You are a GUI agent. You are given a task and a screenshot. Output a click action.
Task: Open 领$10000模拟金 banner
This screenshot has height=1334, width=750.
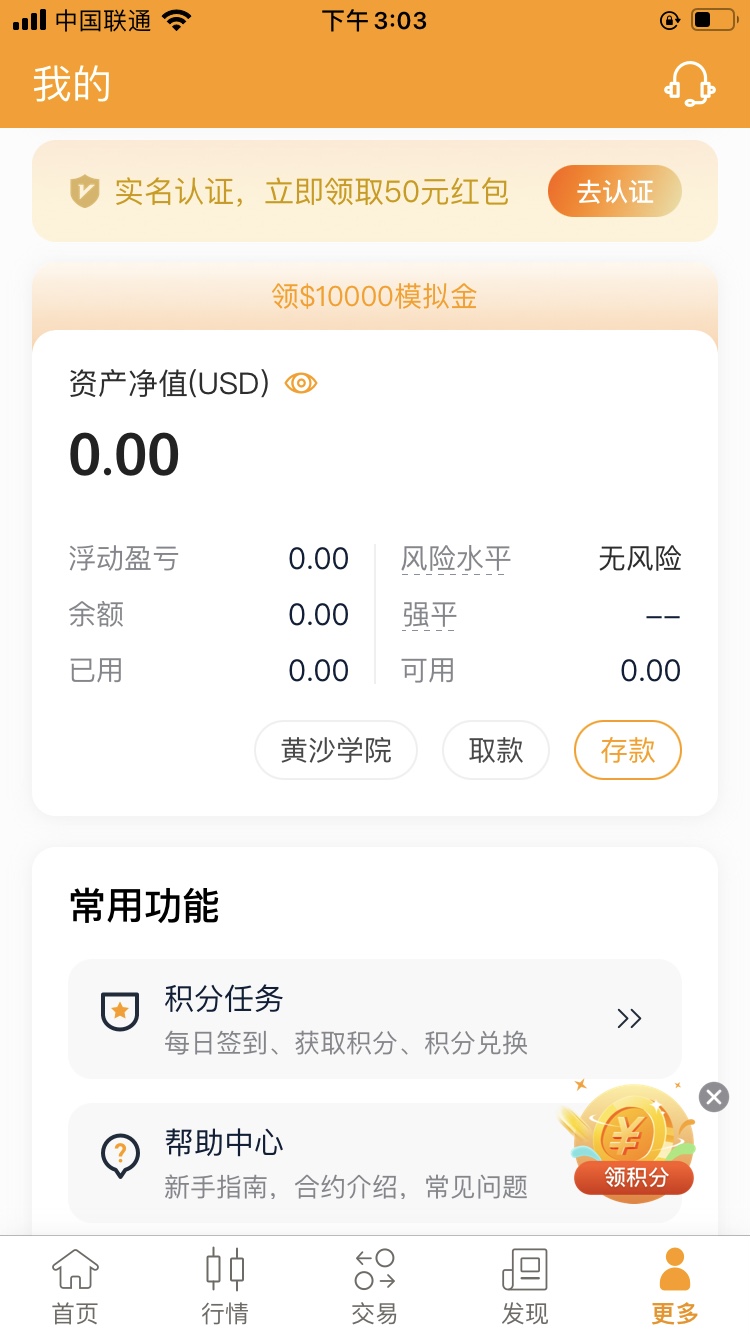coord(374,296)
